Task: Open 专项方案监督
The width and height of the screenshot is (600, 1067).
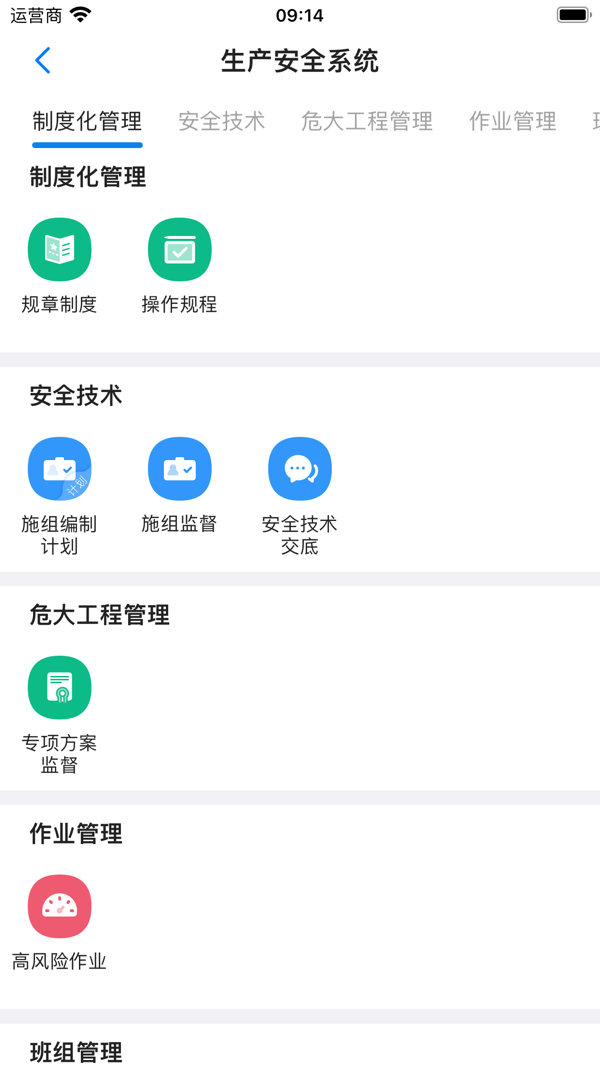Action: [x=59, y=688]
